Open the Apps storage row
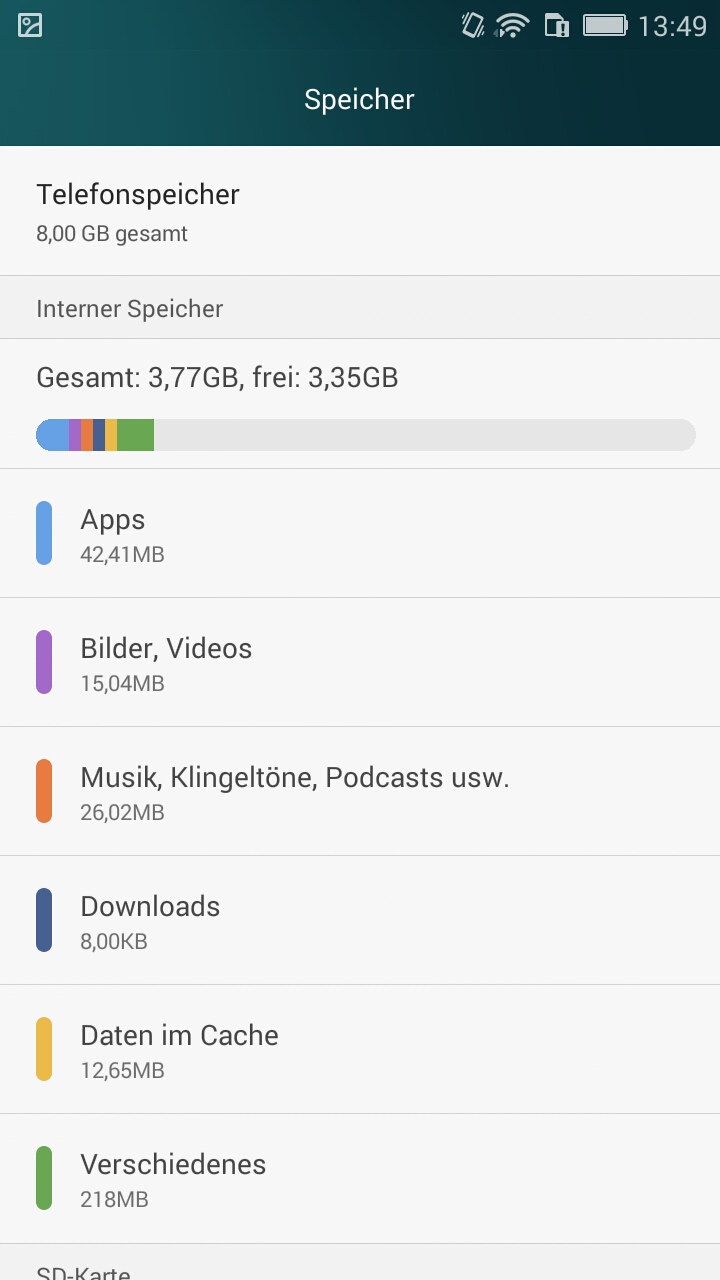 coord(360,534)
